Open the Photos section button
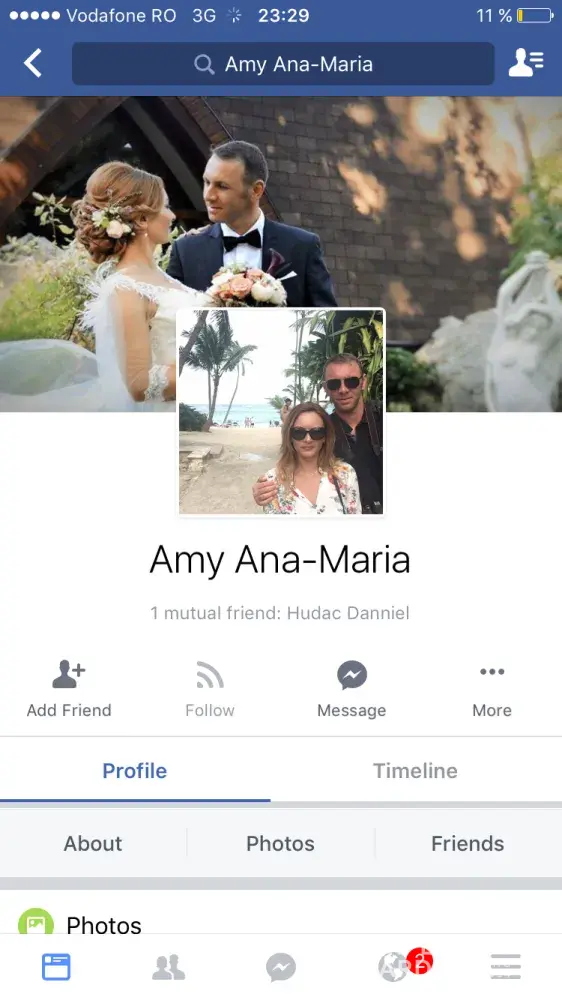Viewport: 562px width, 1000px height. [281, 843]
